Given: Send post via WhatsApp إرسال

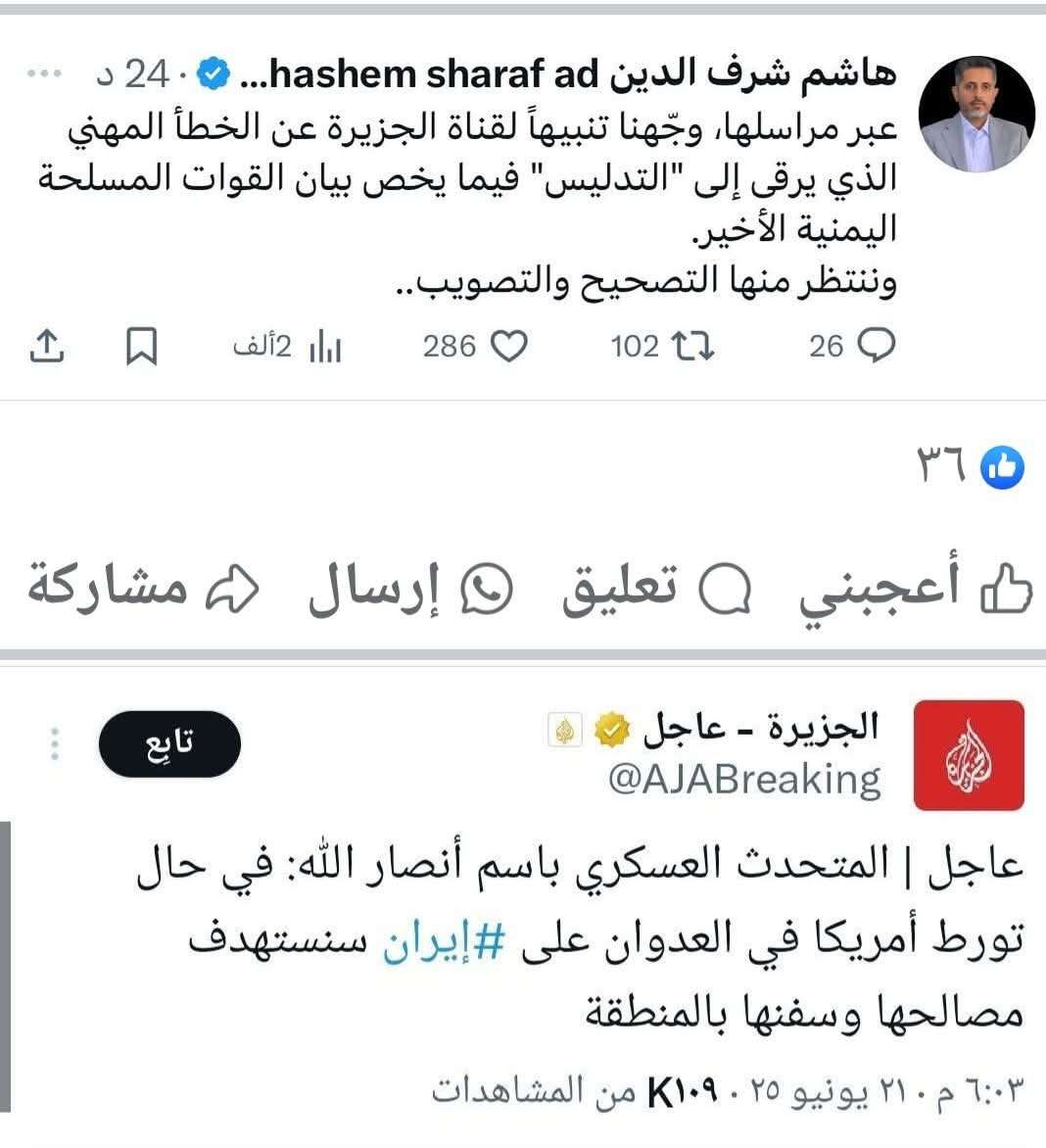Looking at the screenshot, I should coord(411,590).
